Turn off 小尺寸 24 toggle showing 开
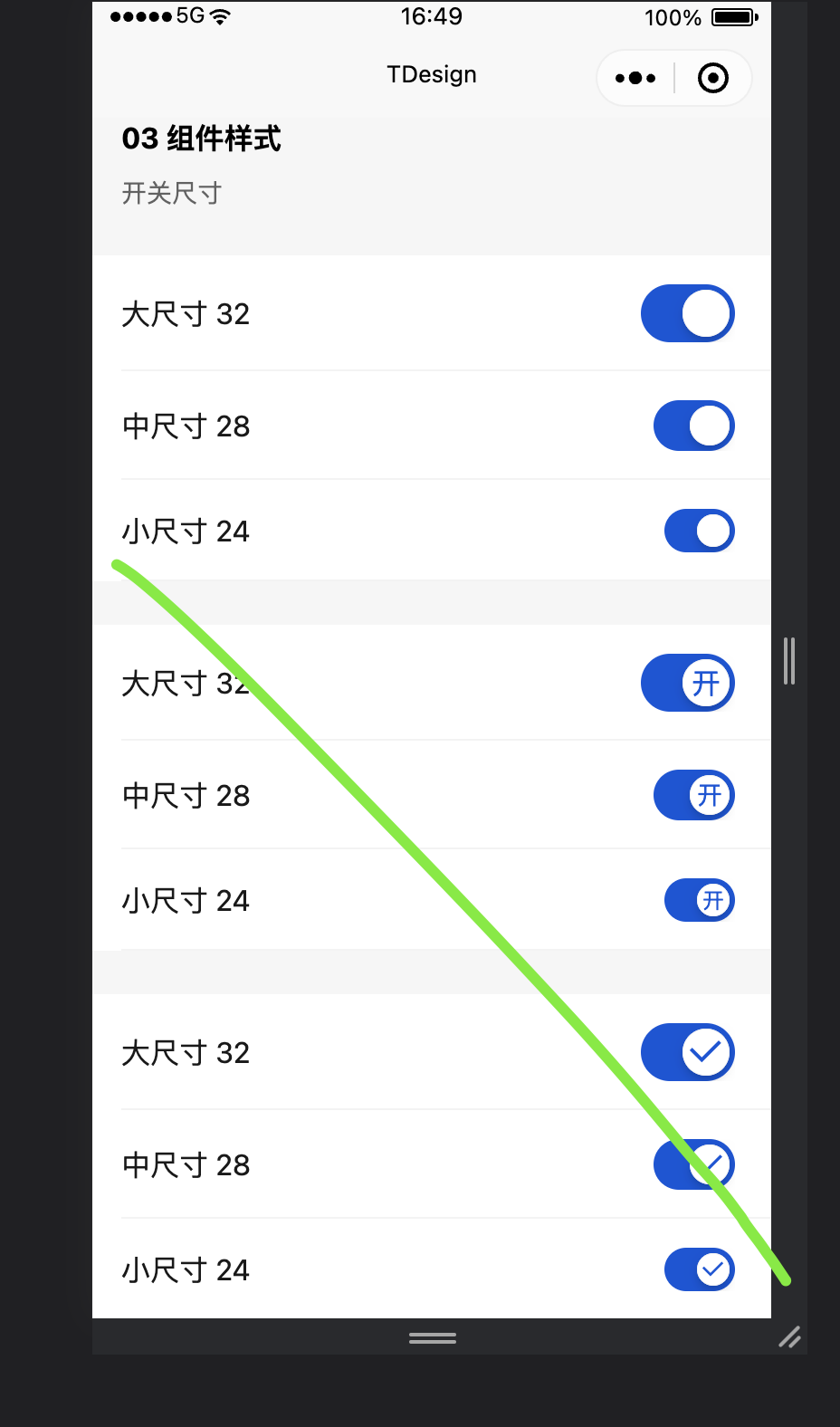The image size is (840, 1427). tap(699, 901)
